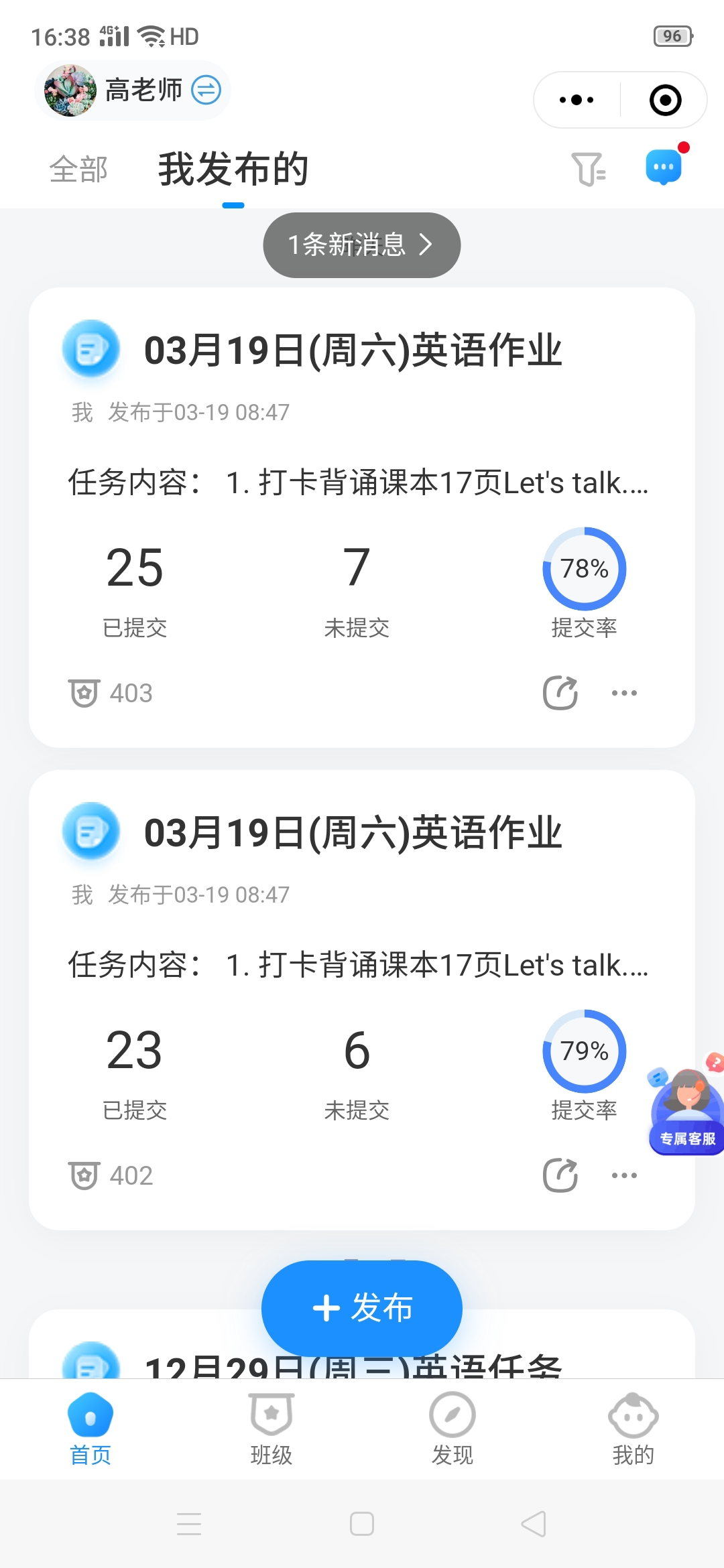Open the messages chat bubble icon
This screenshot has width=724, height=1568.
click(x=664, y=167)
